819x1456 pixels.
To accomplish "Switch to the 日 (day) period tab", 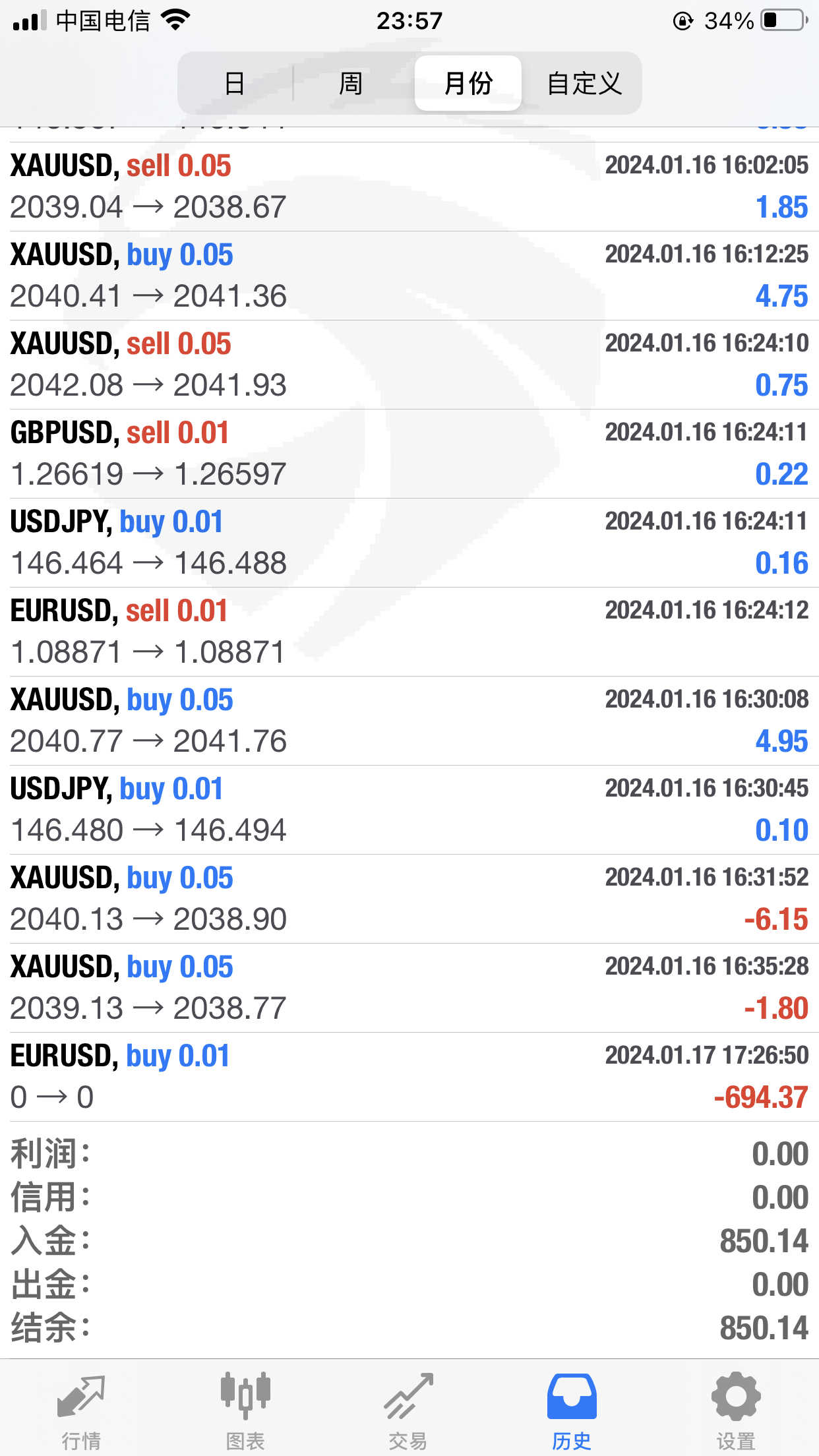I will coord(235,83).
